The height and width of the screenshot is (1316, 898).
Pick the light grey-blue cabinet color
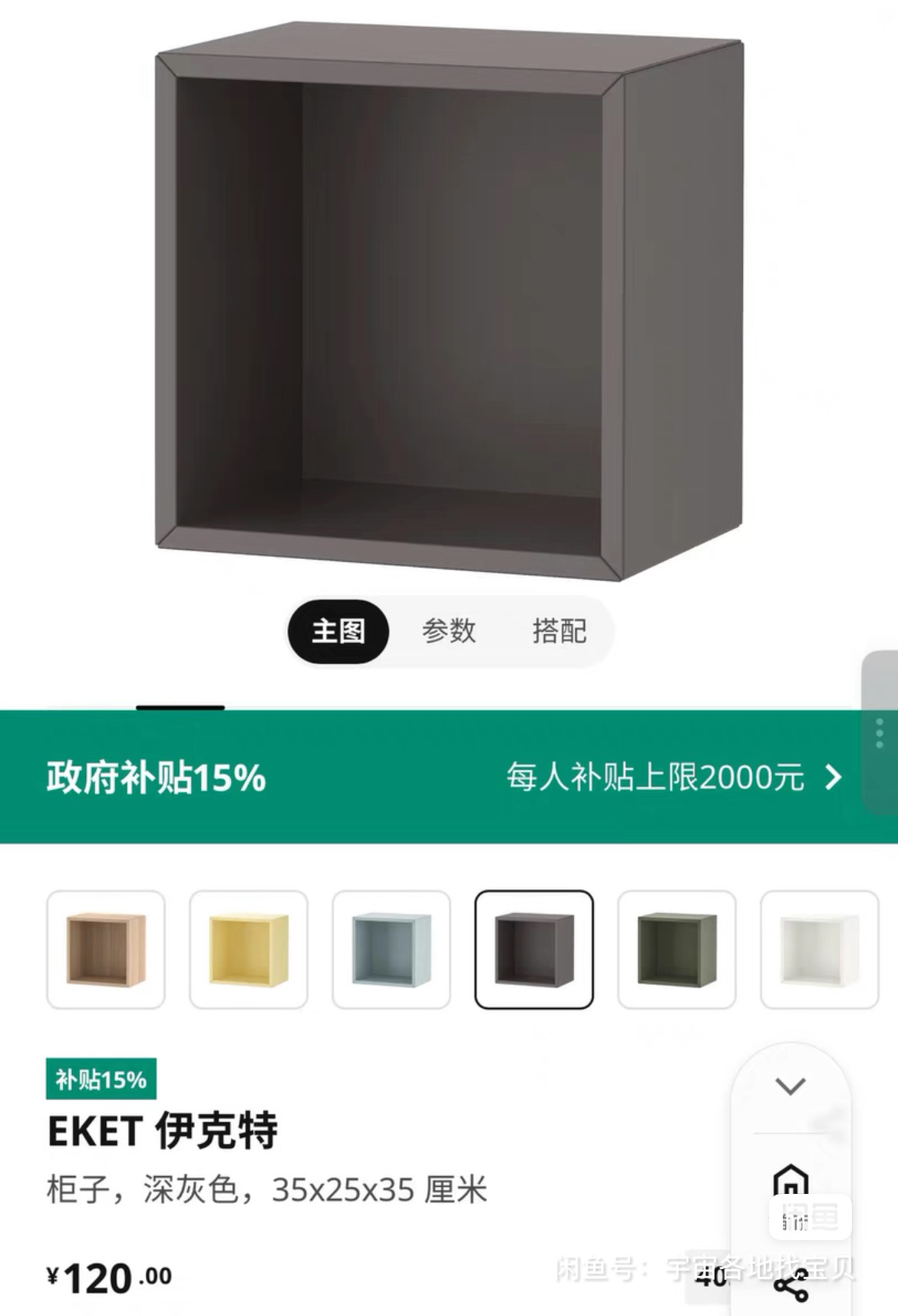[391, 949]
